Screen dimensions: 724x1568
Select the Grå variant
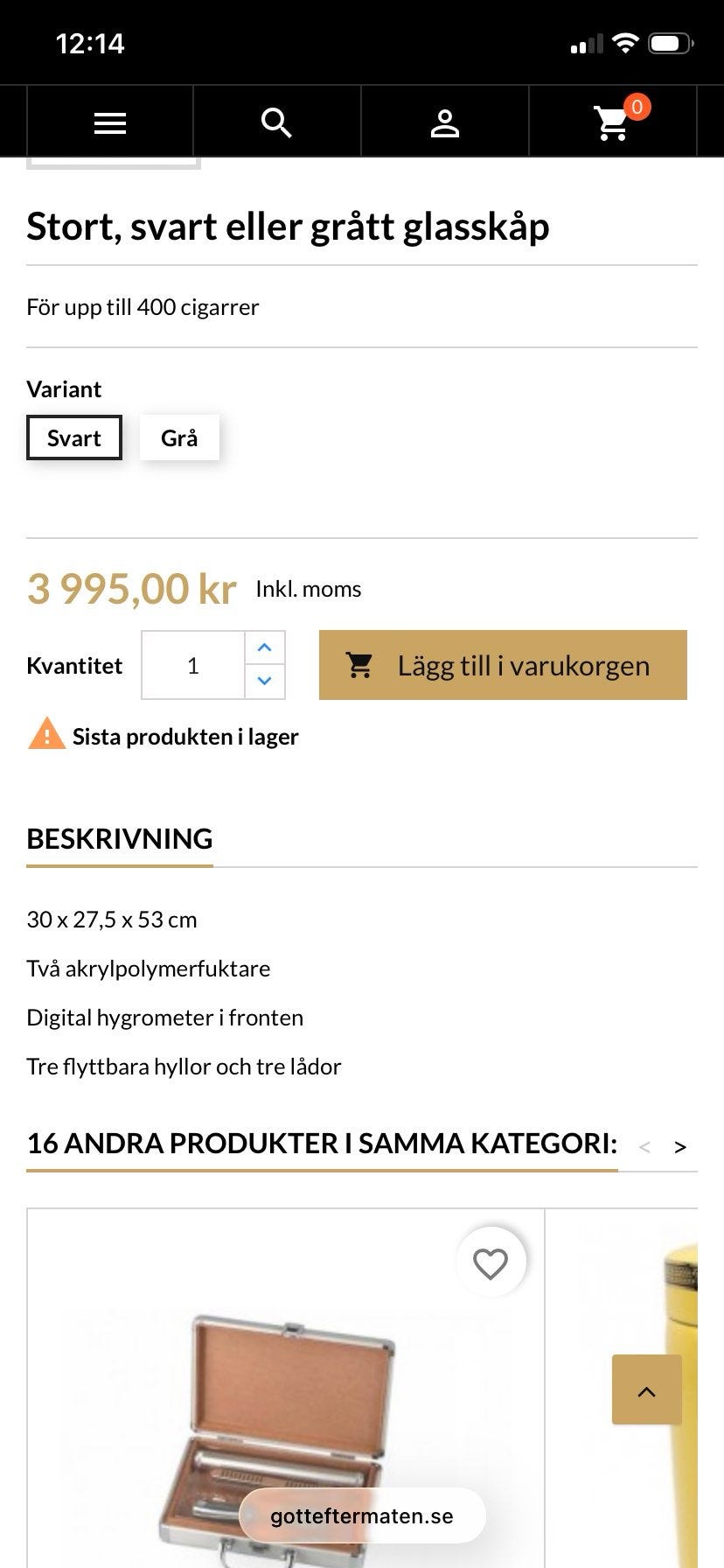[x=179, y=437]
